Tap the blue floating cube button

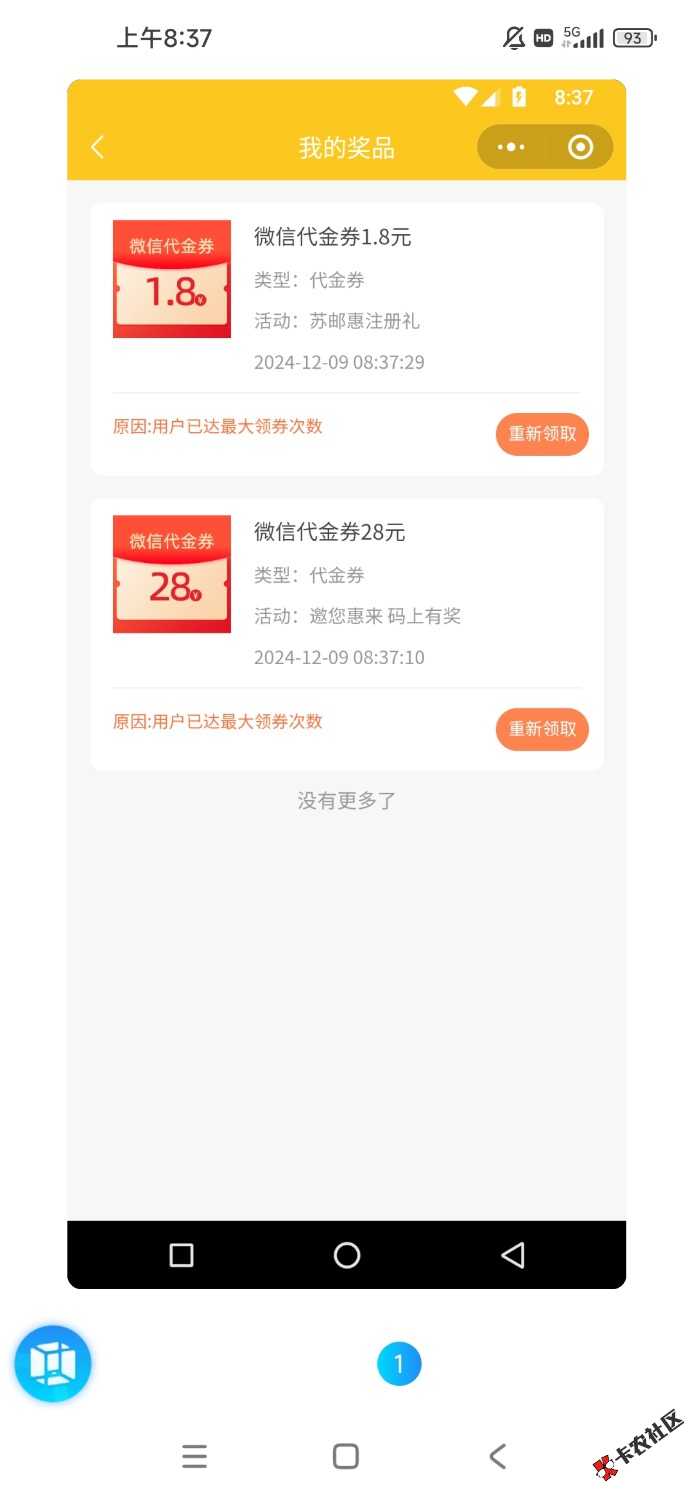click(x=53, y=1363)
